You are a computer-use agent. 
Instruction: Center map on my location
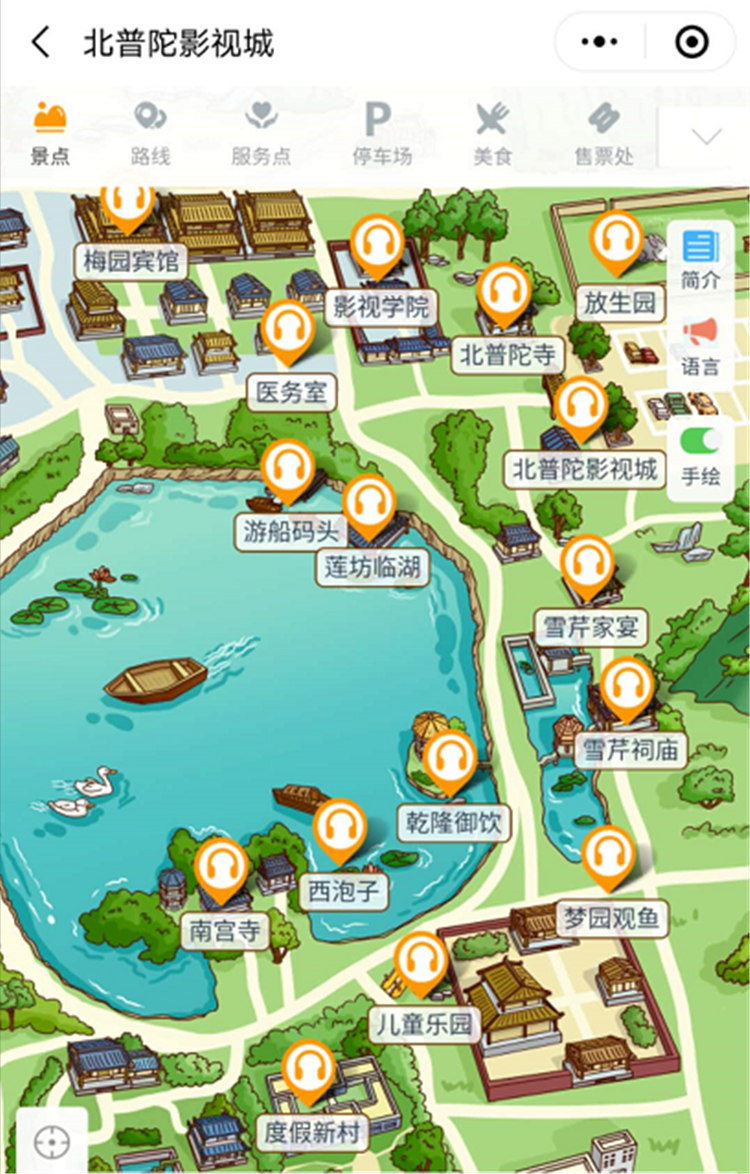52,1141
